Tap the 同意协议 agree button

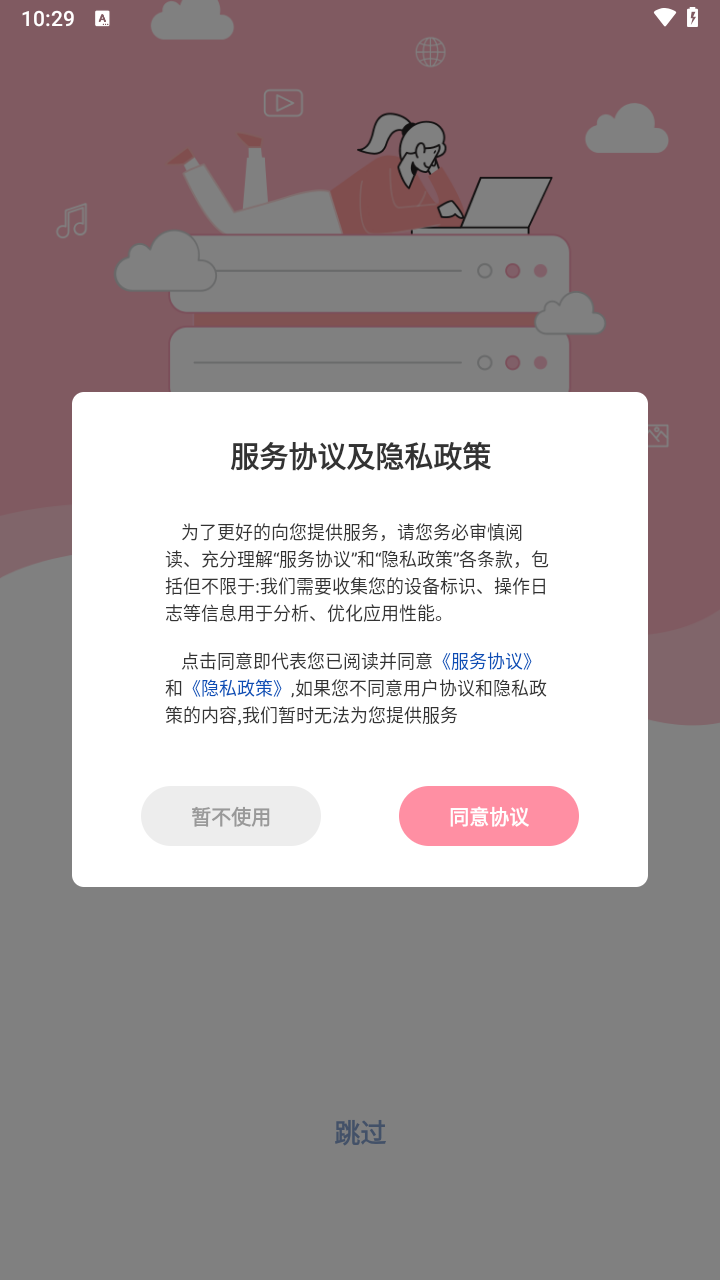point(488,816)
